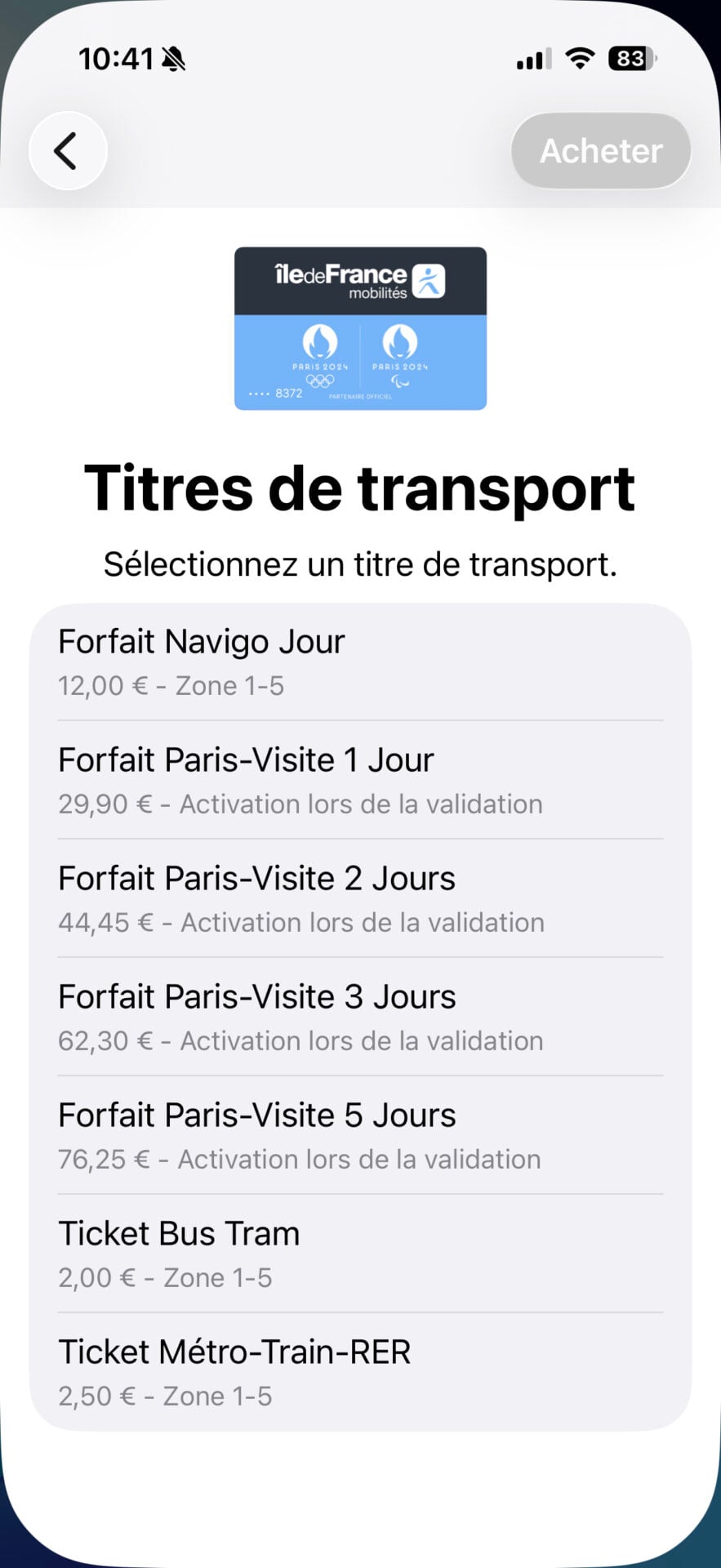Tap the Titres de transport heading

coord(360,486)
